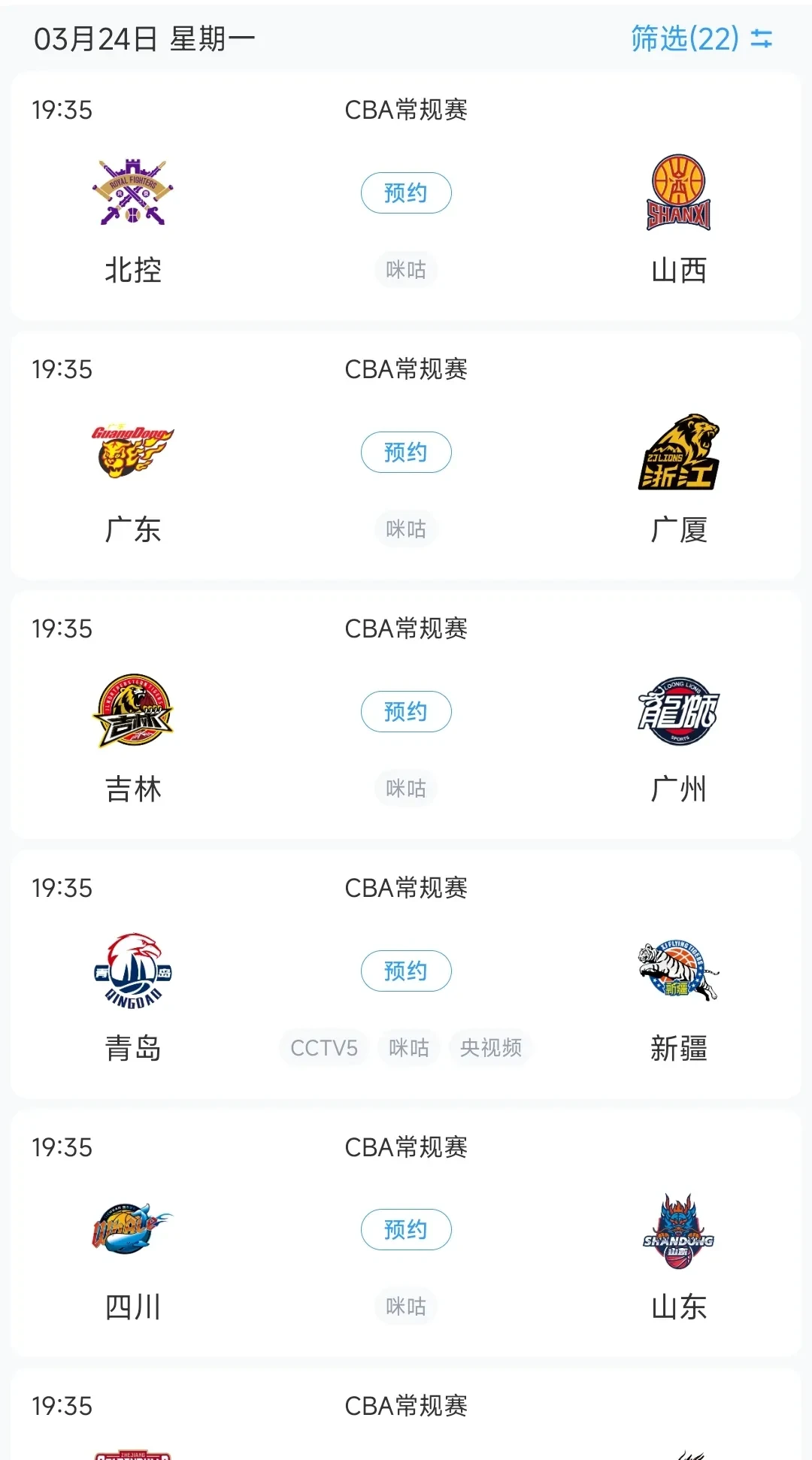The height and width of the screenshot is (1460, 812).
Task: Pick 咪咕 for 青岛 vs 新疆
Action: click(409, 1048)
